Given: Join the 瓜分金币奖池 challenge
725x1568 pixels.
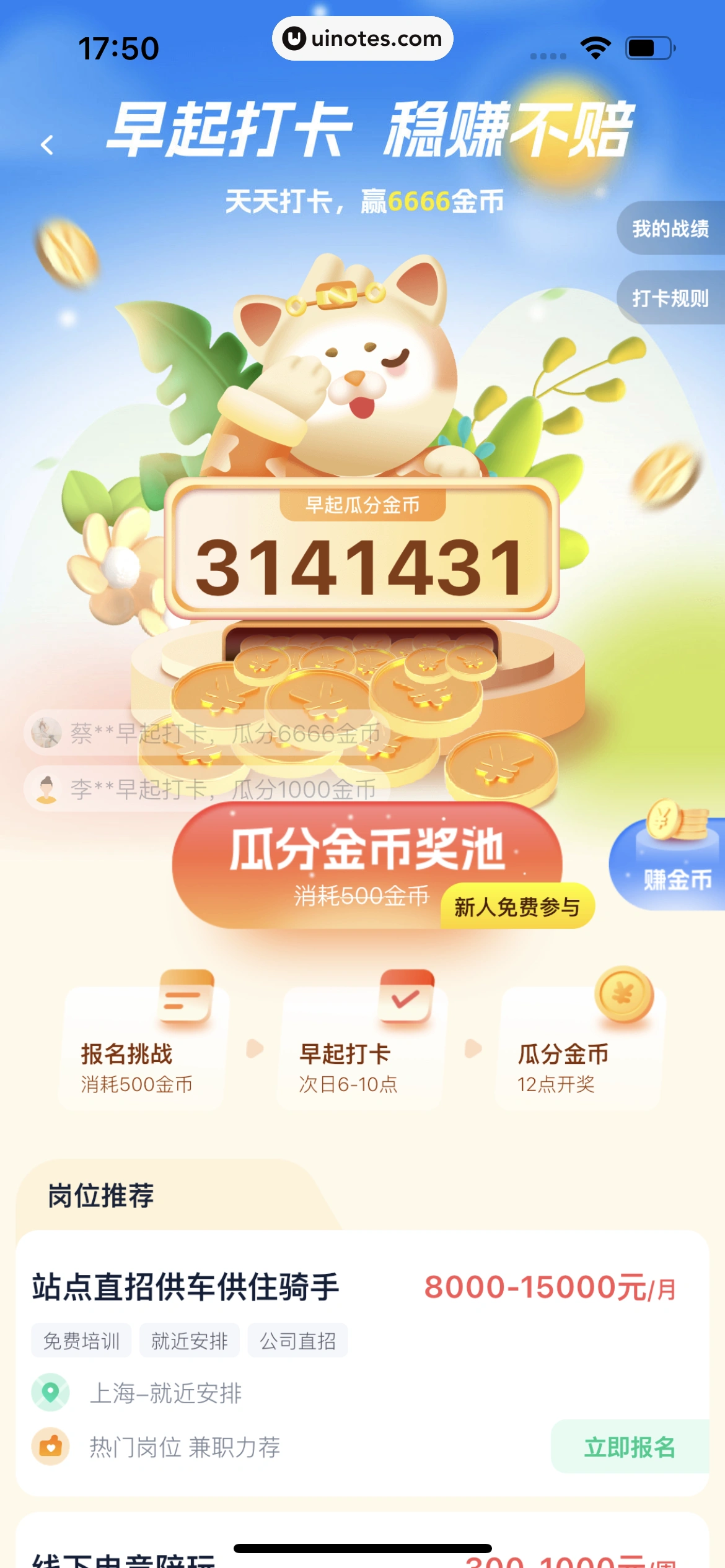Looking at the screenshot, I should click(x=367, y=863).
